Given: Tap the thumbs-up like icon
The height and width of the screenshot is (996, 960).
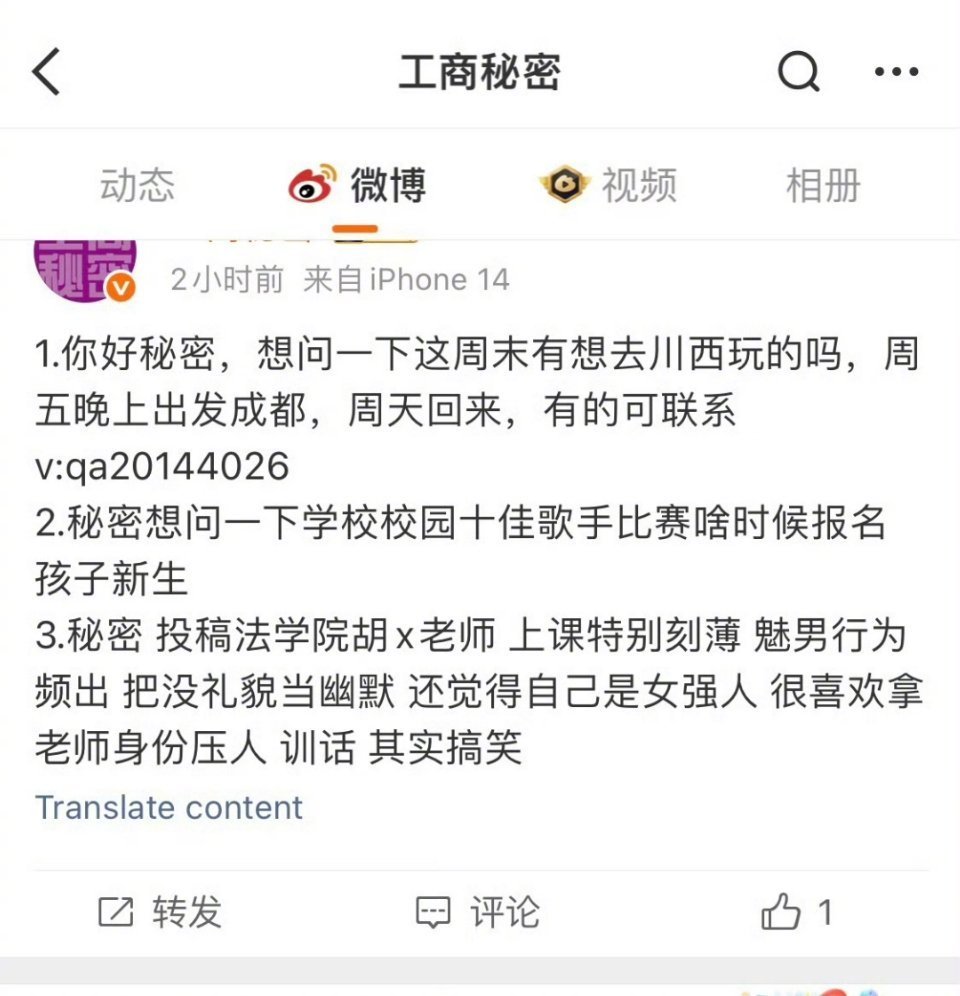Looking at the screenshot, I should 778,911.
